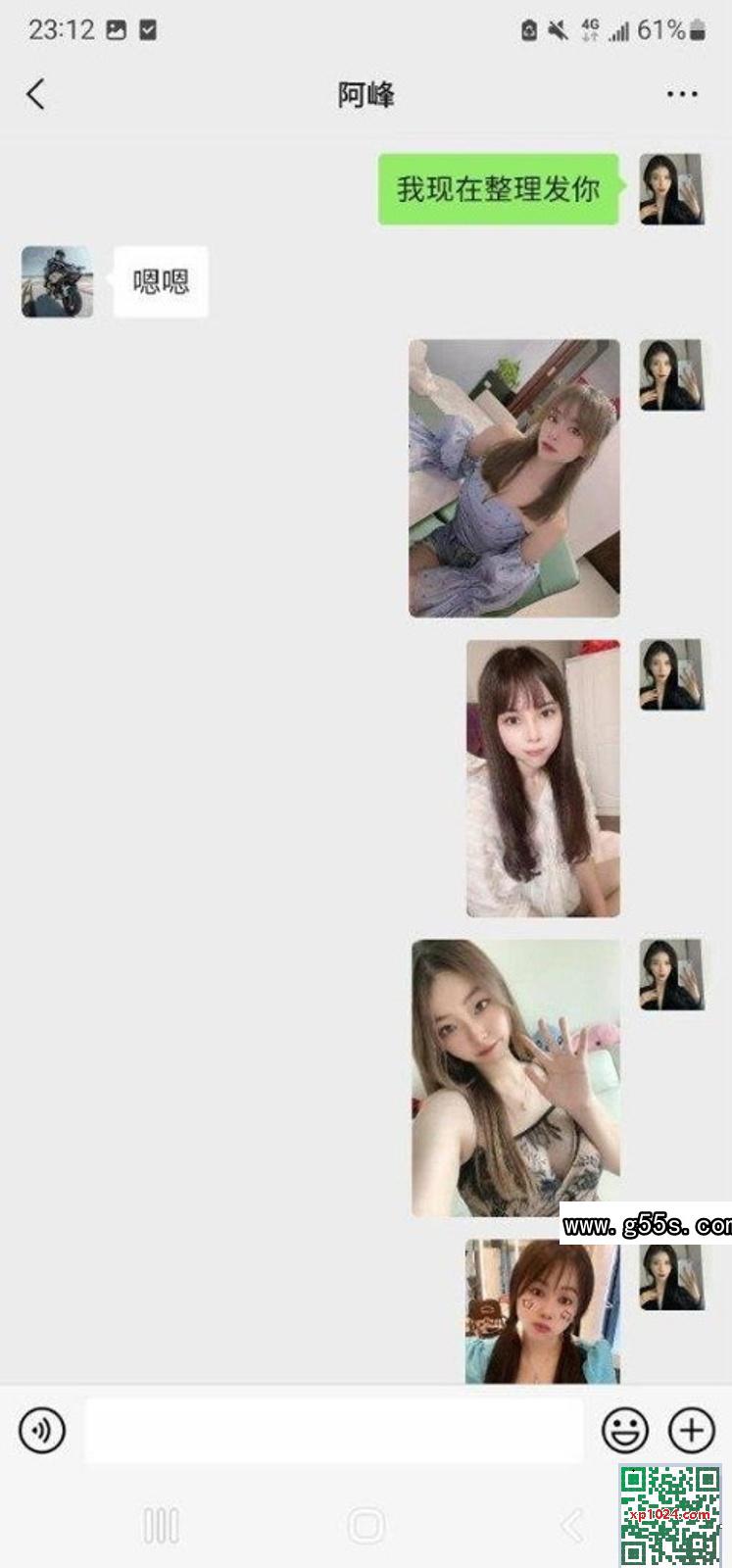The image size is (732, 1568).
Task: Focus the message text field
Action: pyautogui.click(x=333, y=1431)
